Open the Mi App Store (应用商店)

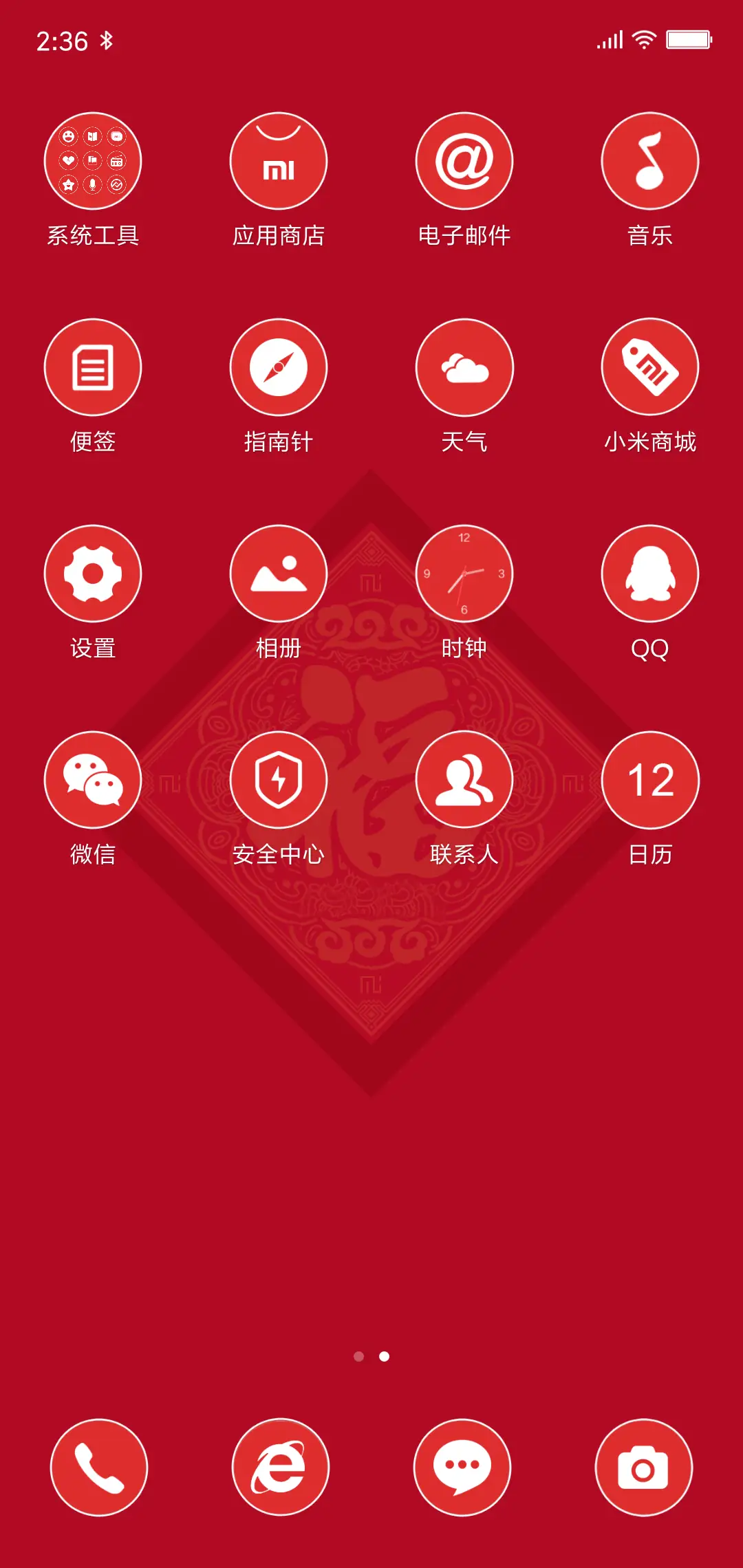[278, 161]
